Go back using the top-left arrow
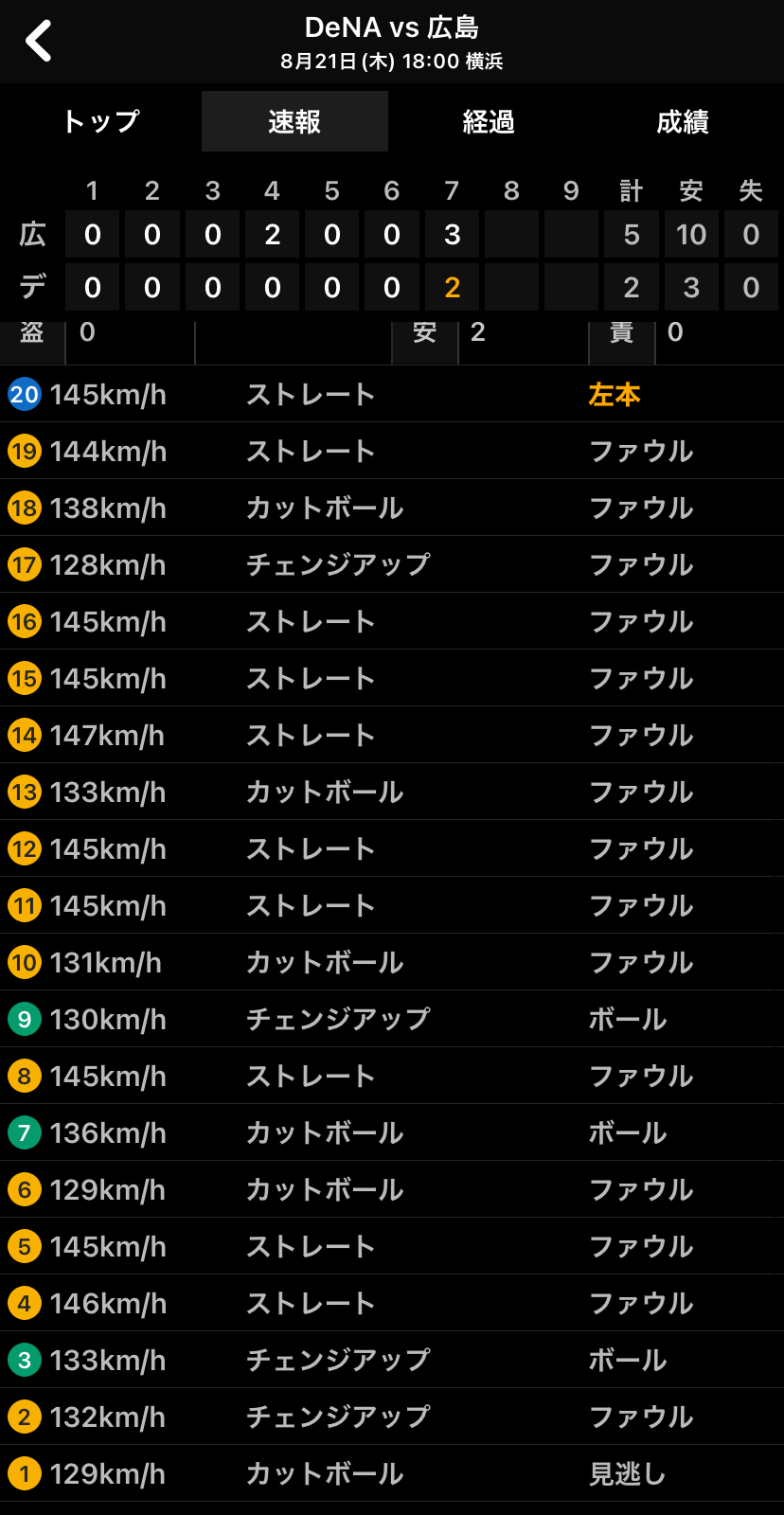 pos(38,42)
